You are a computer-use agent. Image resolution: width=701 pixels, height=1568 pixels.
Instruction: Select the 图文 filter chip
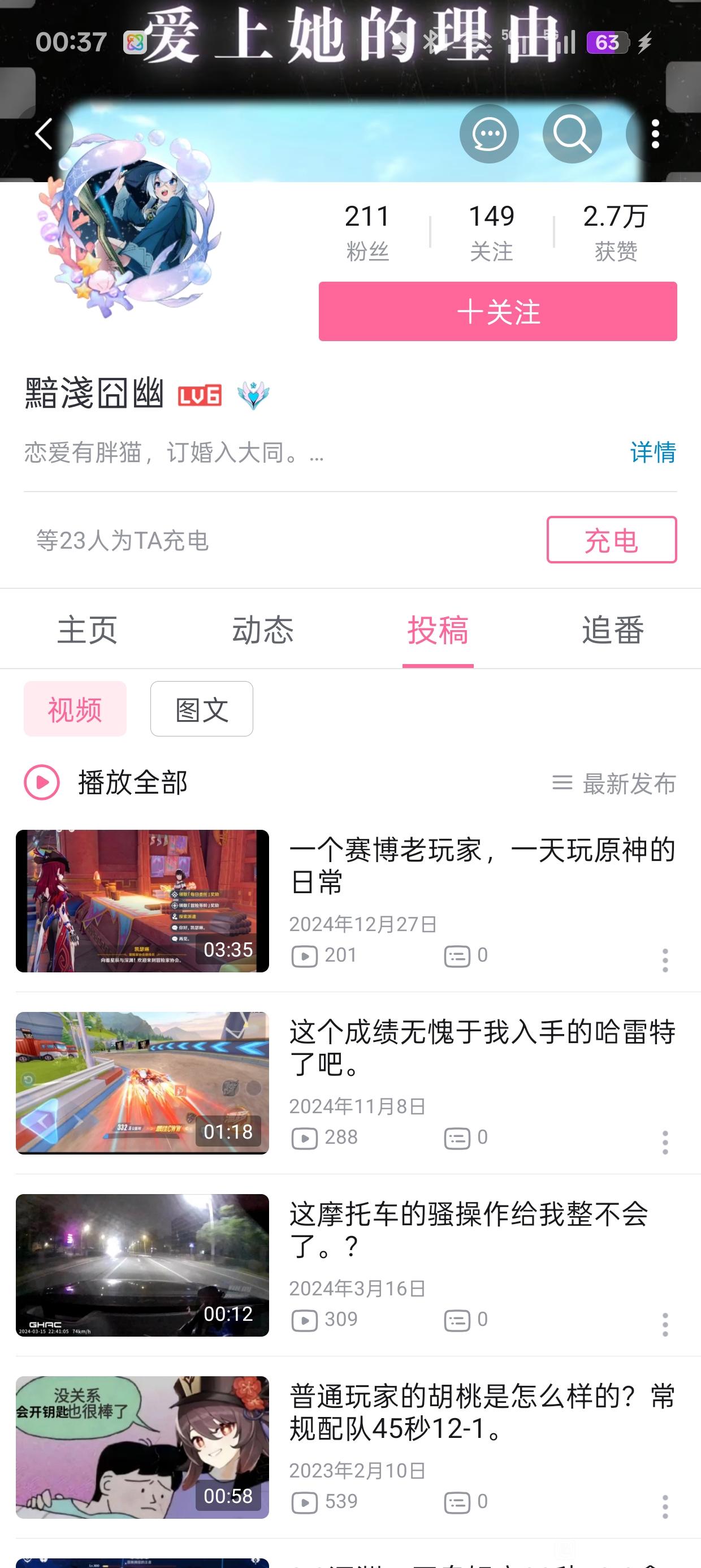point(201,709)
